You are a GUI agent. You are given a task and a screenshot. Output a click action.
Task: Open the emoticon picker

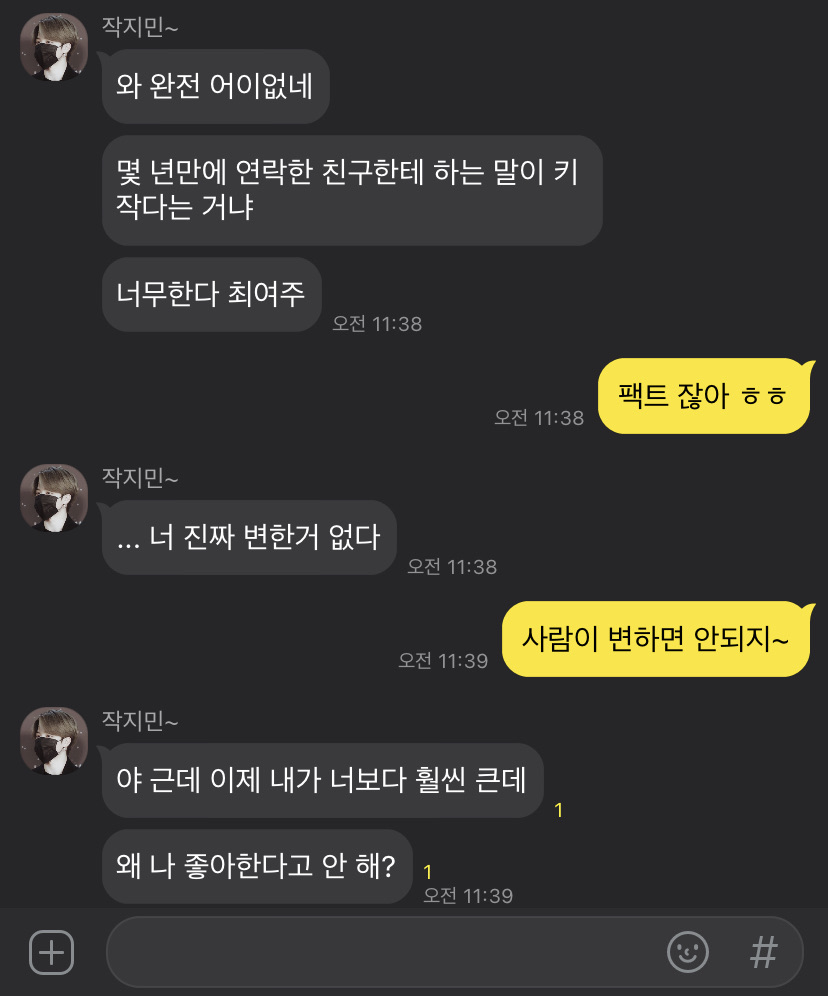(687, 952)
